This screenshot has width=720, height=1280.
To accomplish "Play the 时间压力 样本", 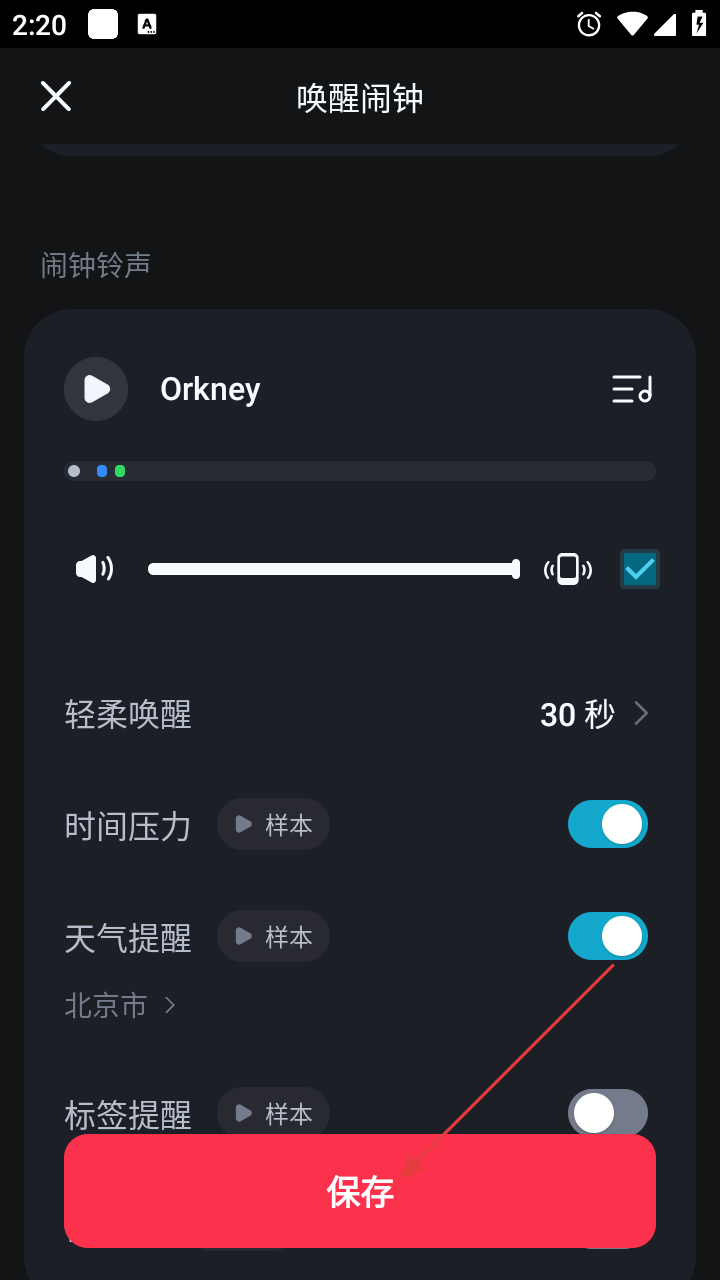I will point(273,825).
